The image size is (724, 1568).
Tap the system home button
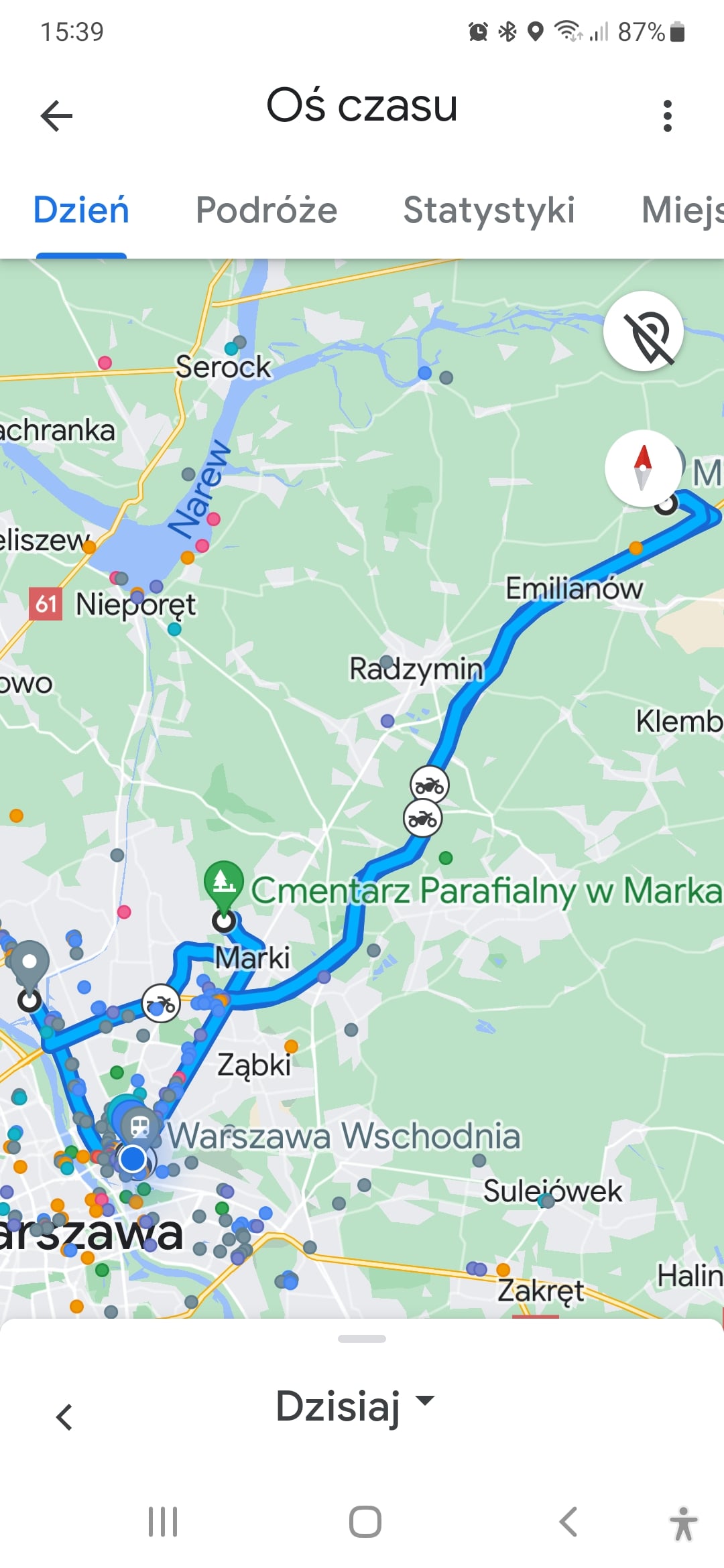point(365,1522)
